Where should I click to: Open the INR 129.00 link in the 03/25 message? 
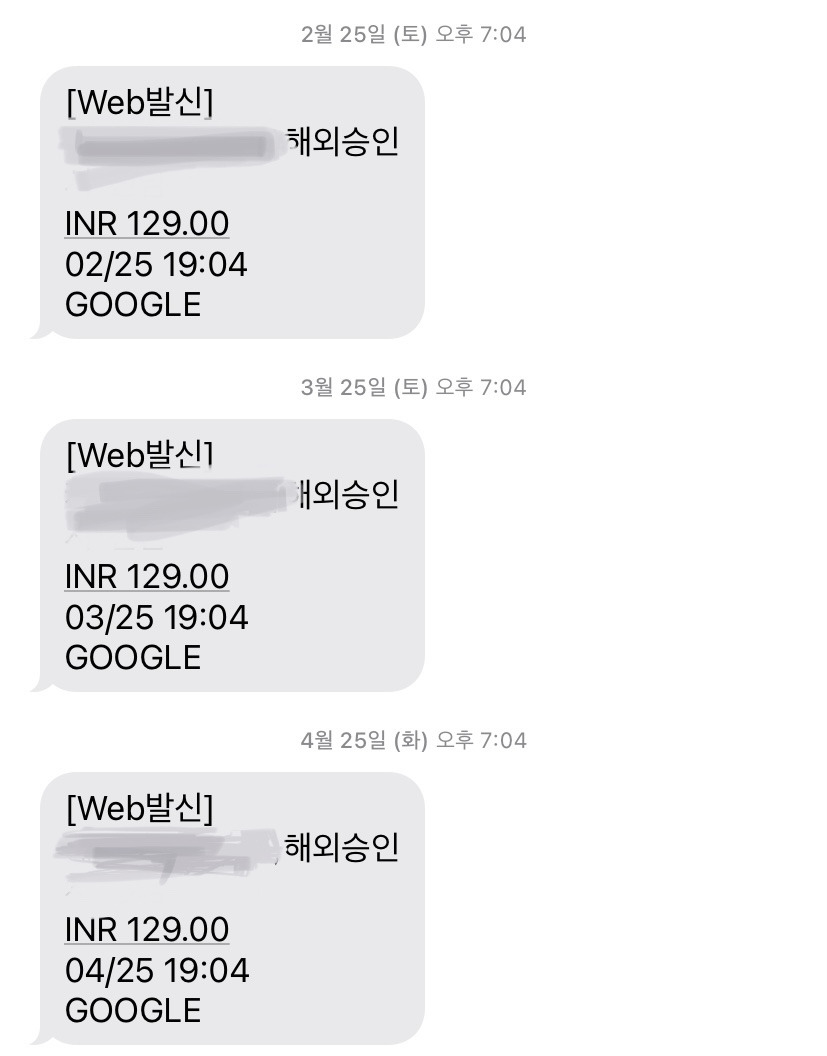click(147, 576)
